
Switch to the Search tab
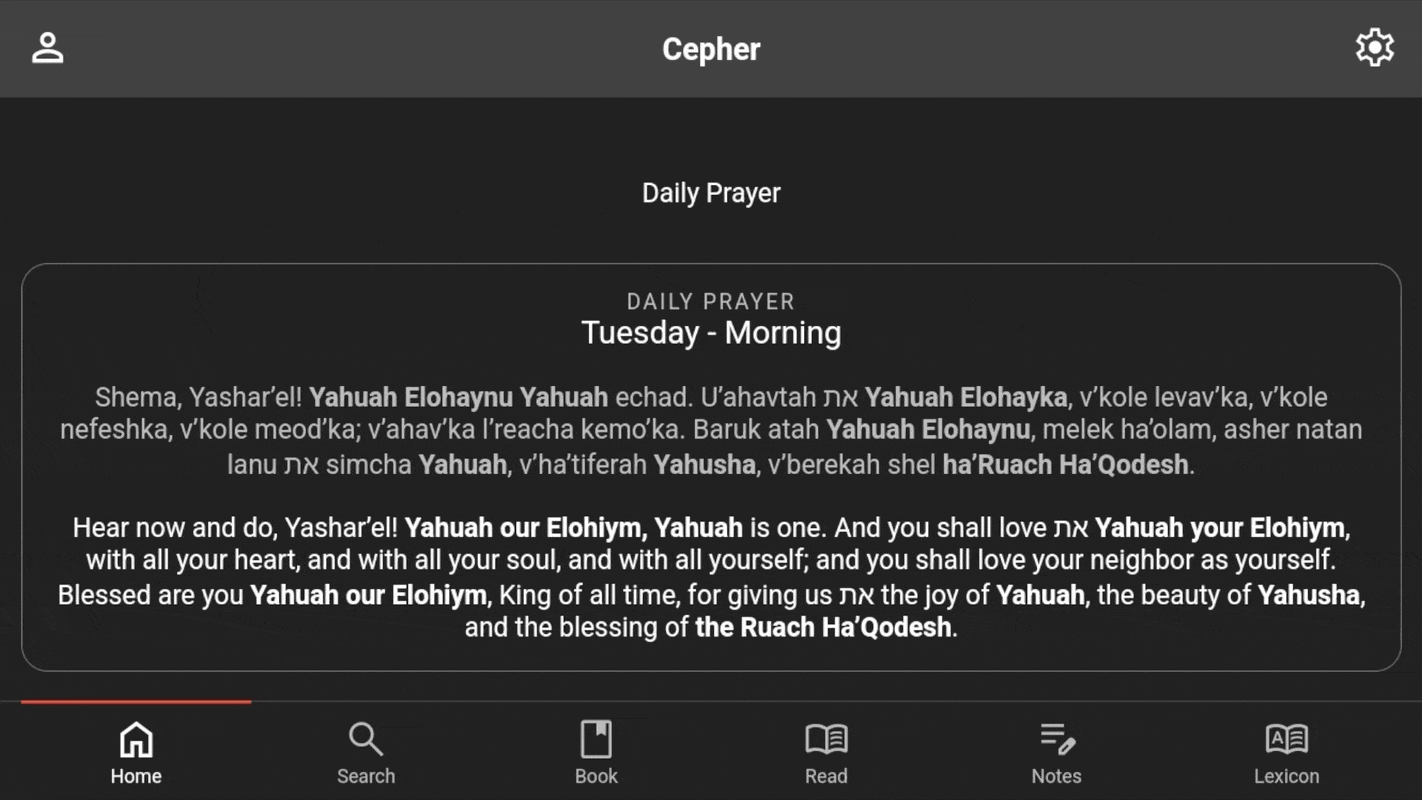[366, 752]
